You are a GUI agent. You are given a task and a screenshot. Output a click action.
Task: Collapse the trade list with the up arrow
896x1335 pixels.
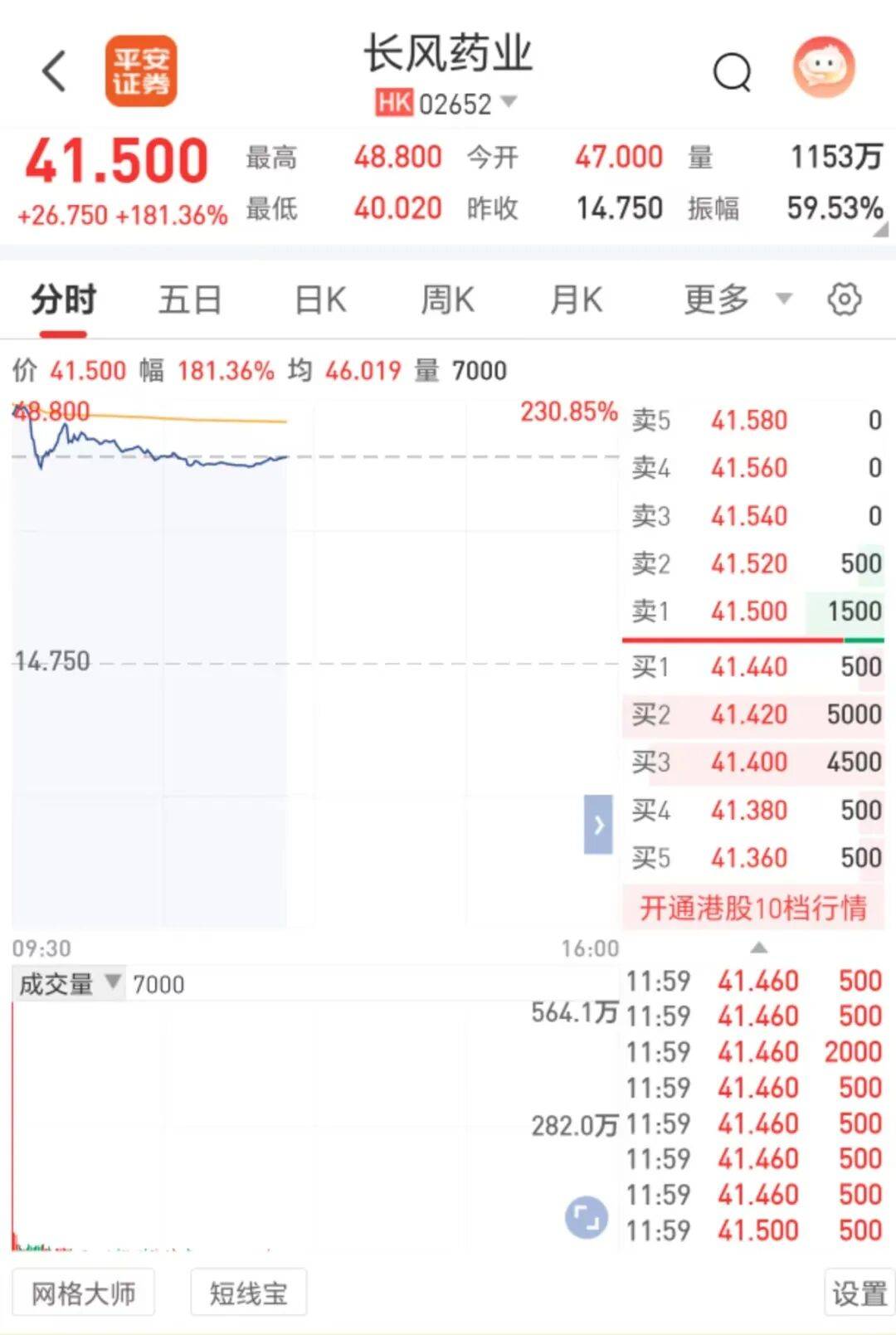[x=758, y=948]
